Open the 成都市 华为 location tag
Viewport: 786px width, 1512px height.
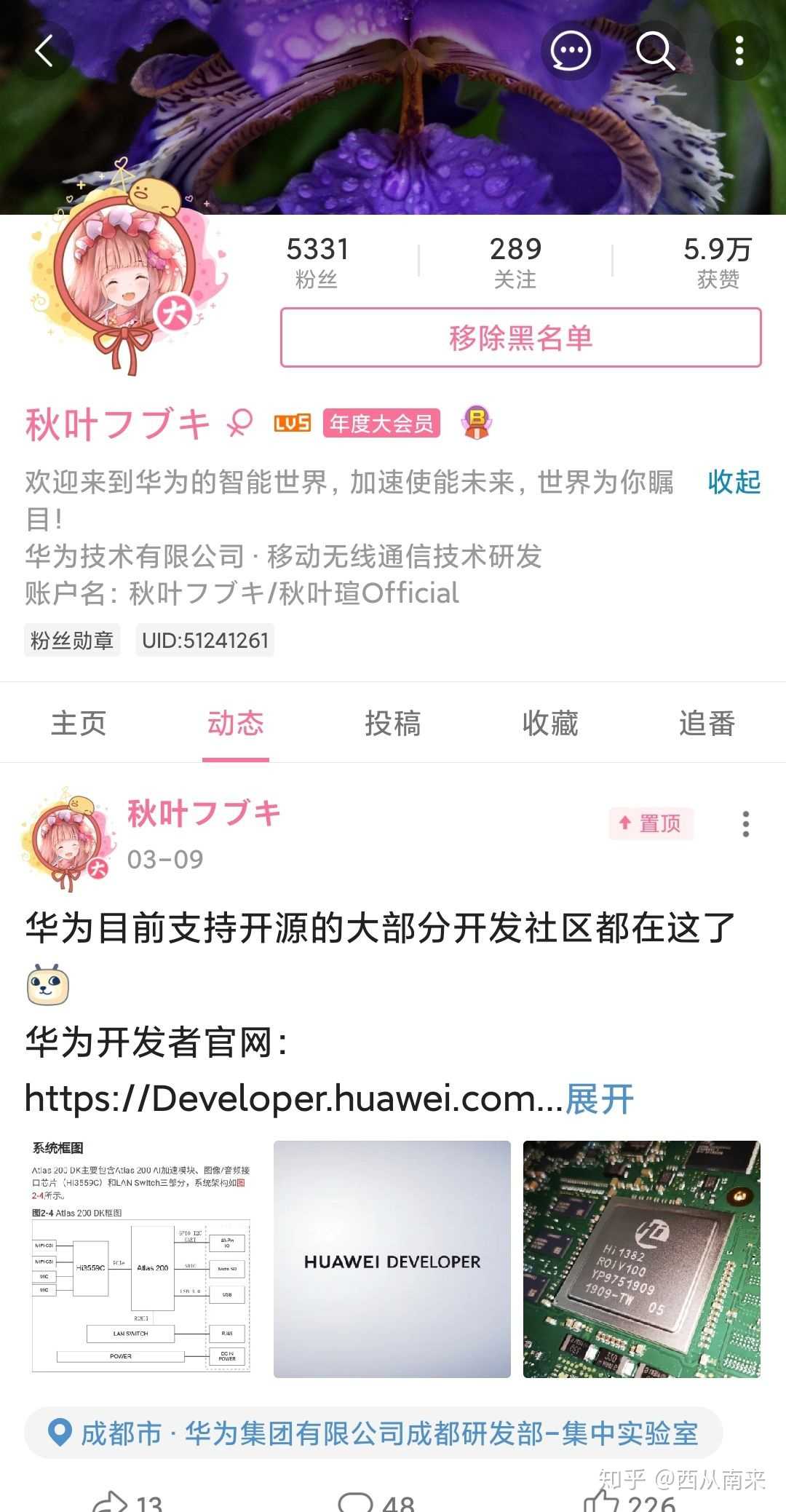(x=373, y=1433)
